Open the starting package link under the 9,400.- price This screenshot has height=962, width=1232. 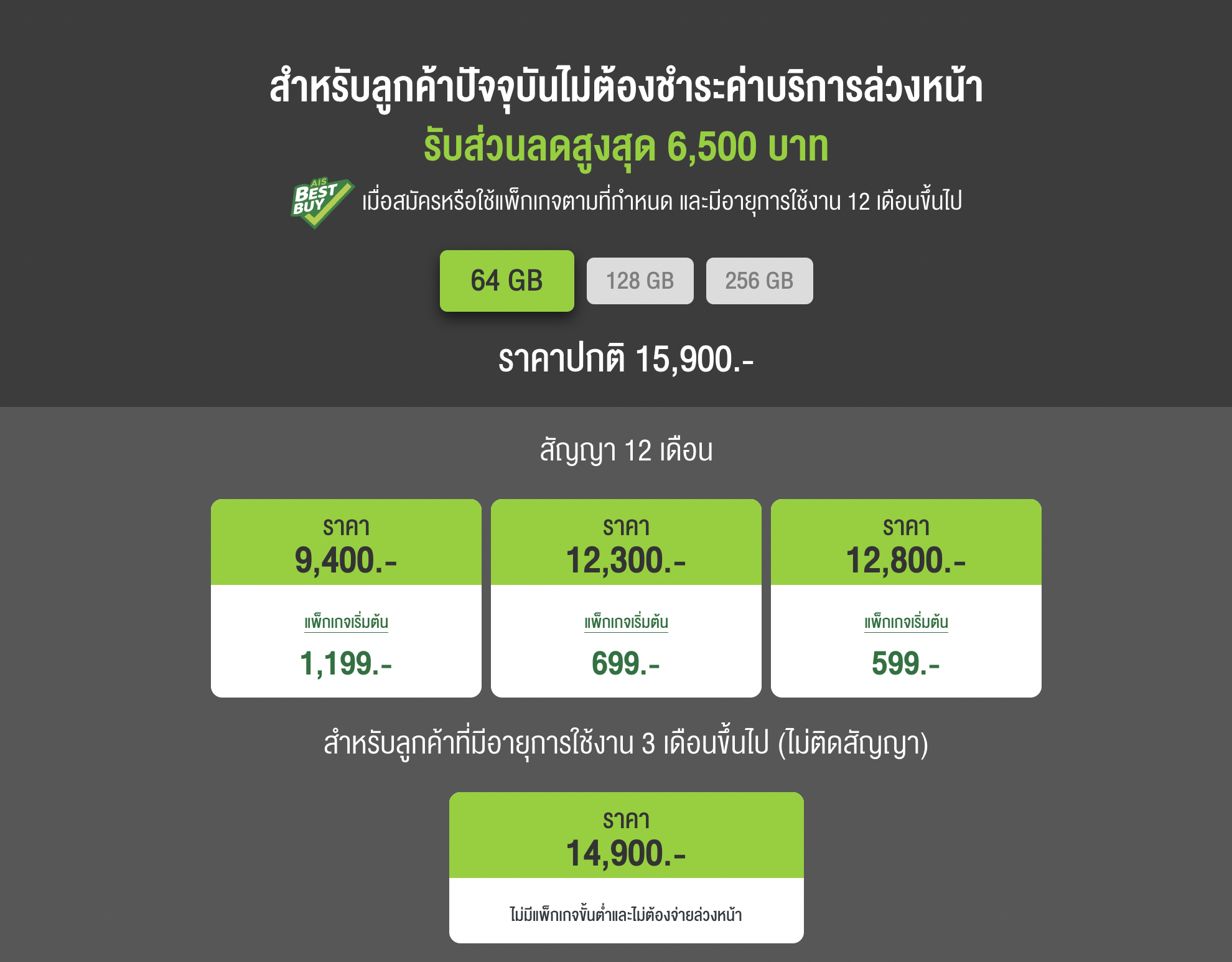click(x=346, y=622)
